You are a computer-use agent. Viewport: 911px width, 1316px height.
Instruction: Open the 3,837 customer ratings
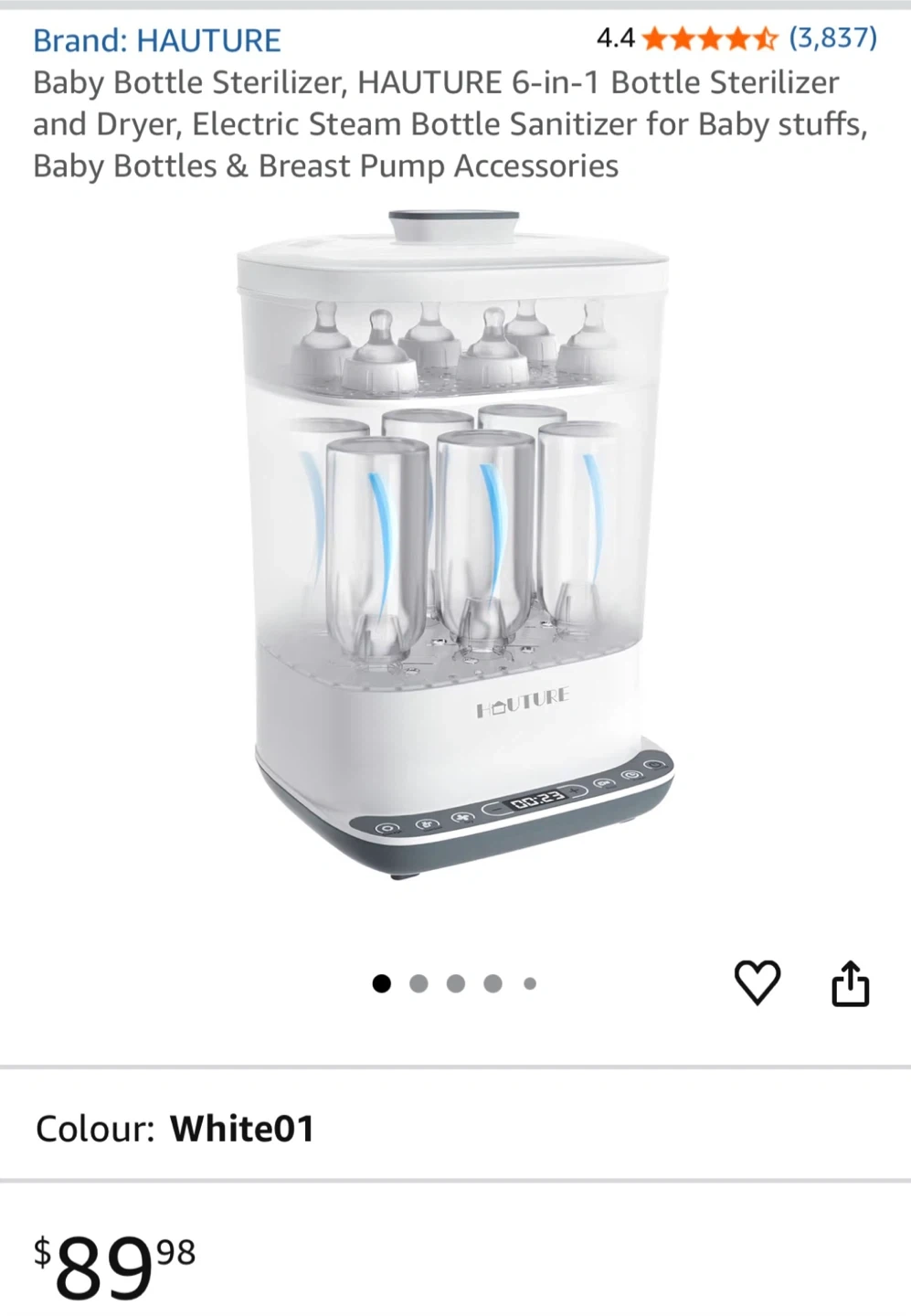point(832,37)
